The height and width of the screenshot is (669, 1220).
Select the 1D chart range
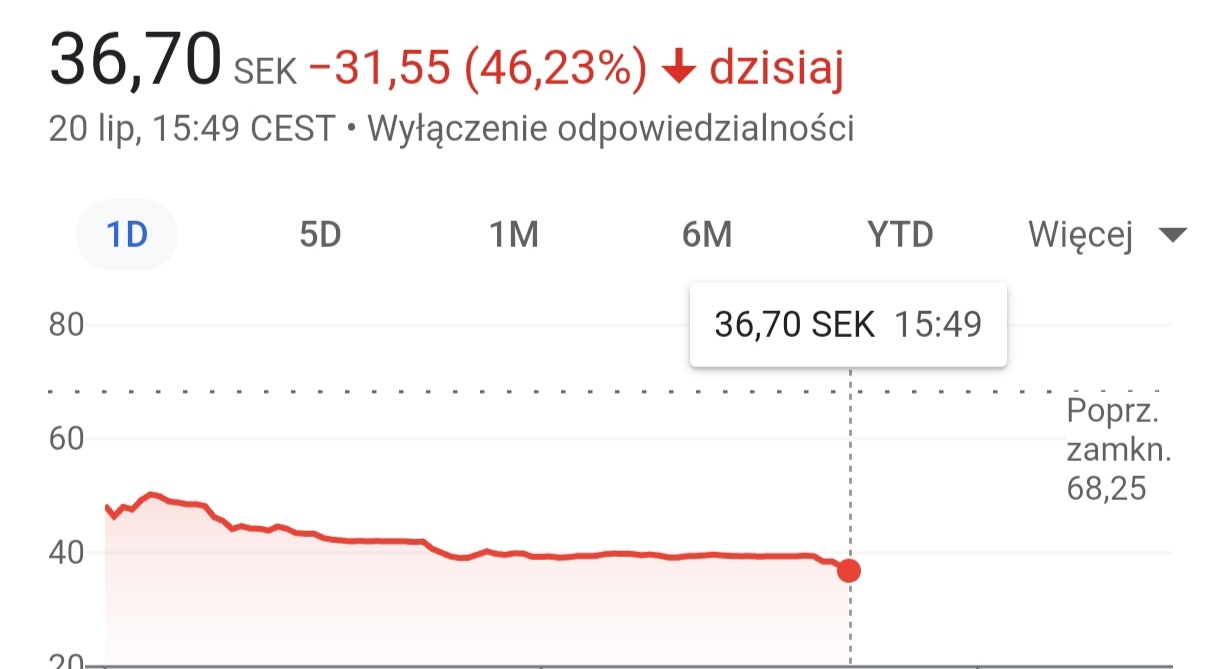(x=127, y=235)
